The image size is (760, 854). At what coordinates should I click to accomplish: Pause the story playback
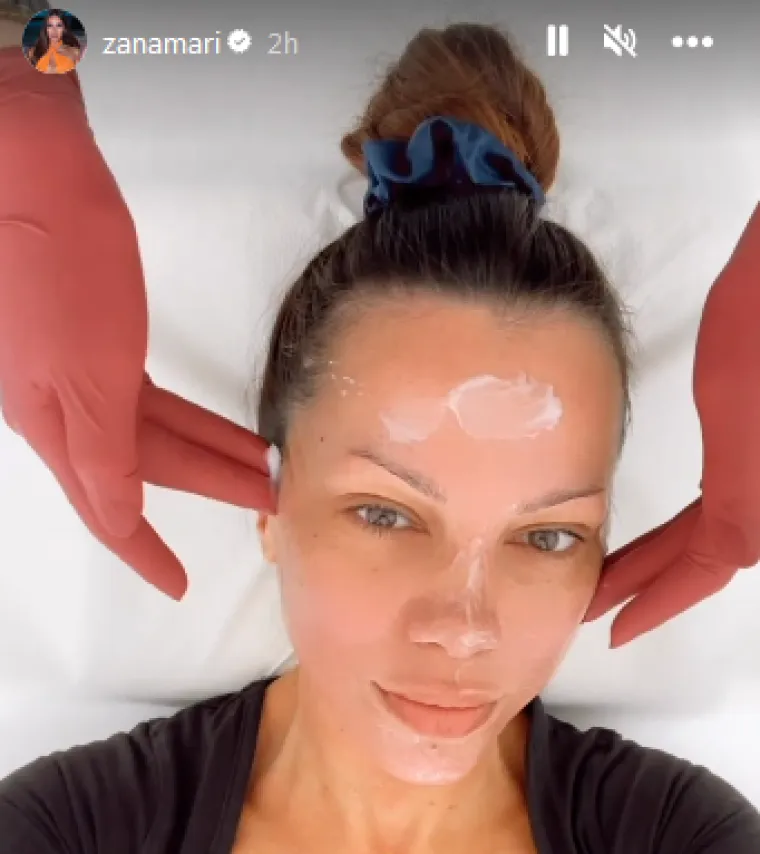click(x=557, y=41)
